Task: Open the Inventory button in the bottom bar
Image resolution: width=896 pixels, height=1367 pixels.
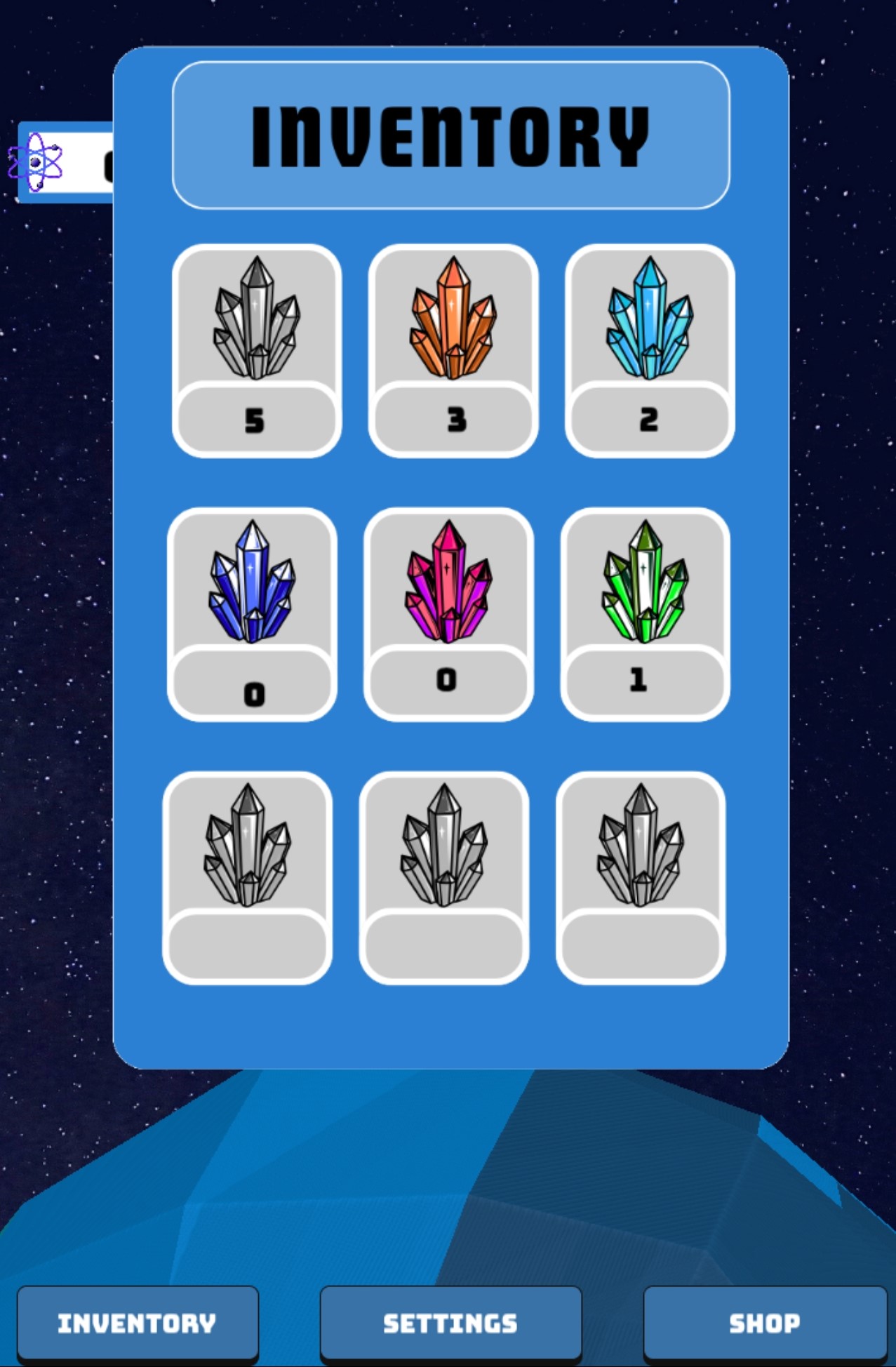Action: (138, 1323)
